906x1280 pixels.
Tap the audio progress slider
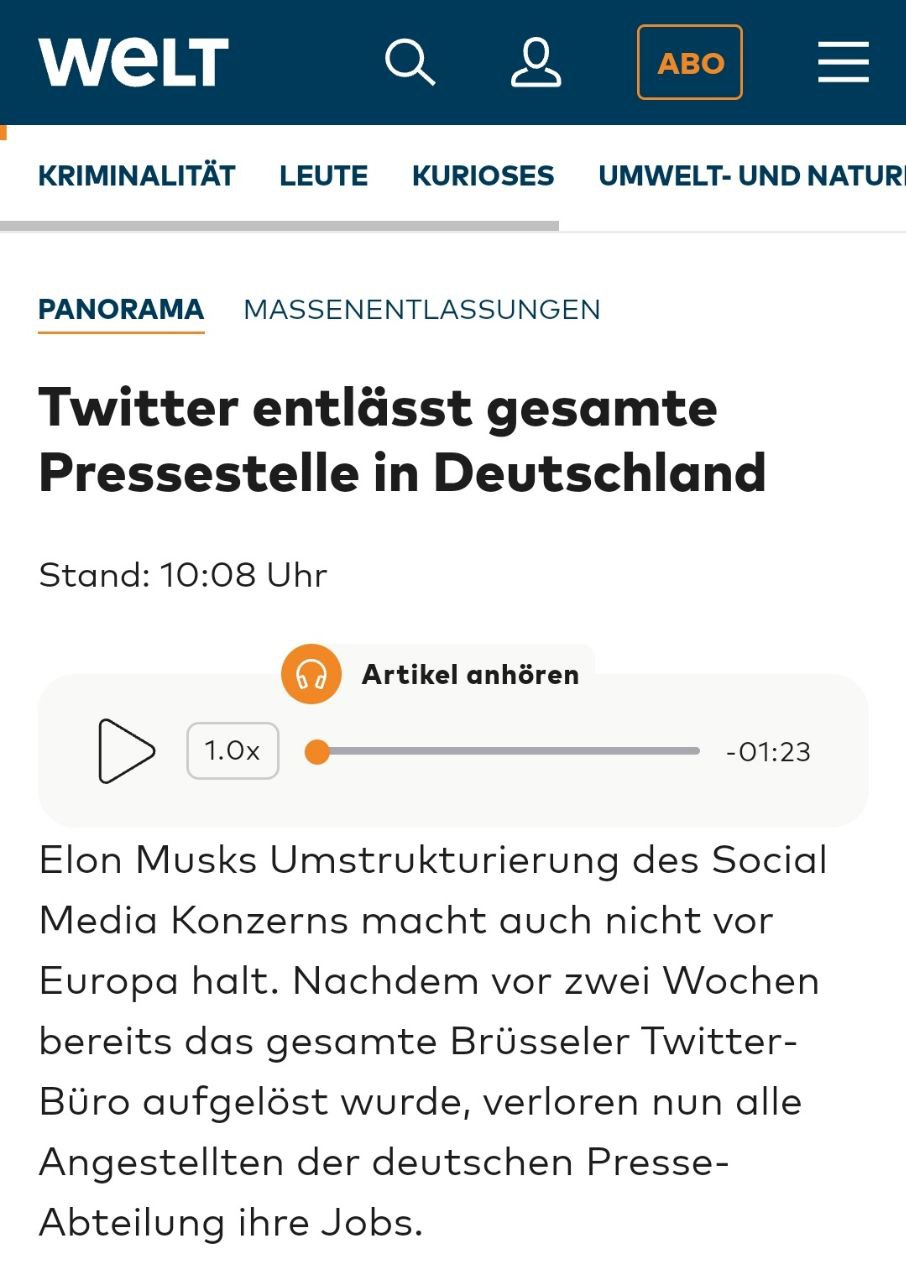point(508,751)
